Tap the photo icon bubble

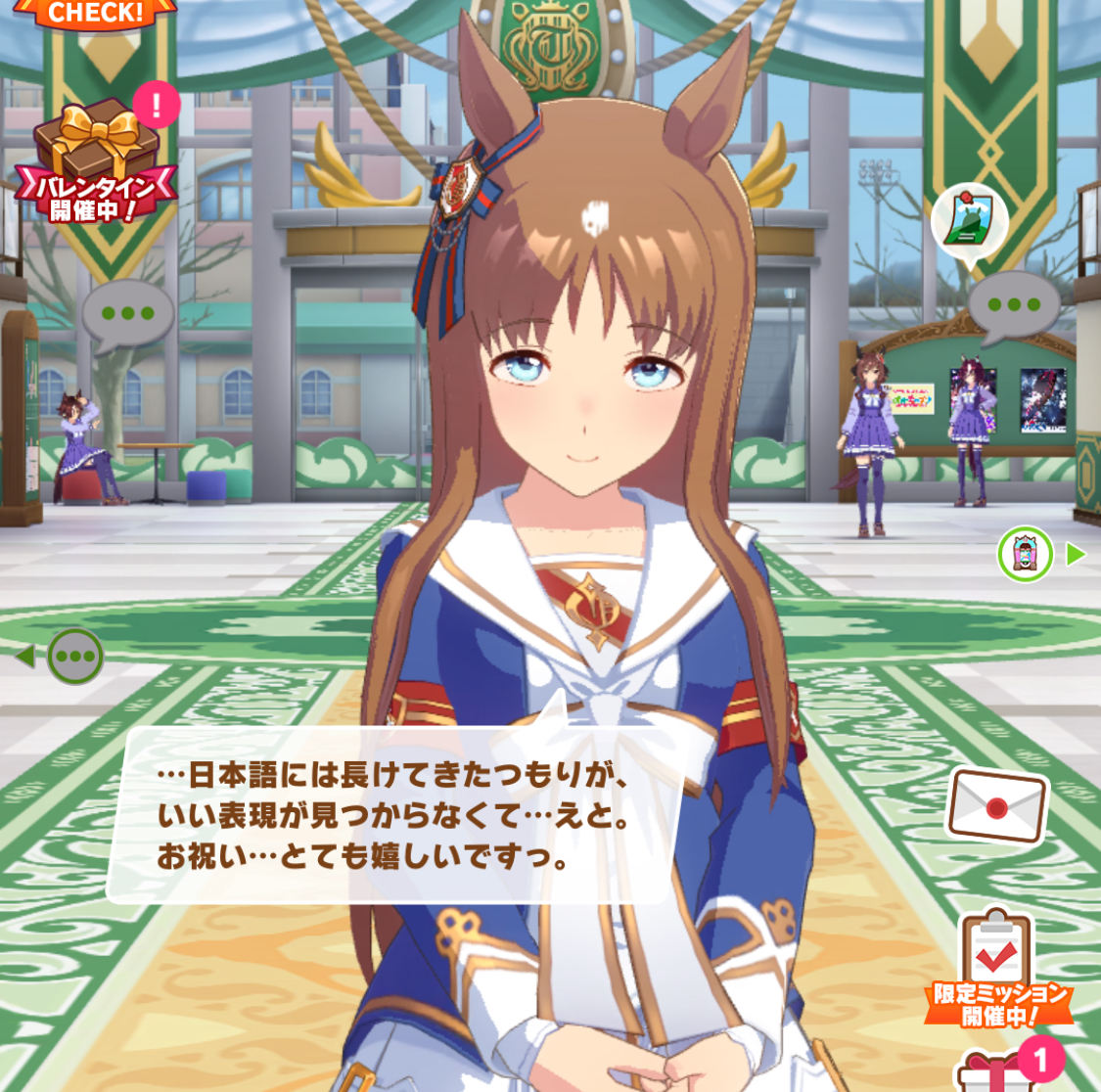click(969, 223)
